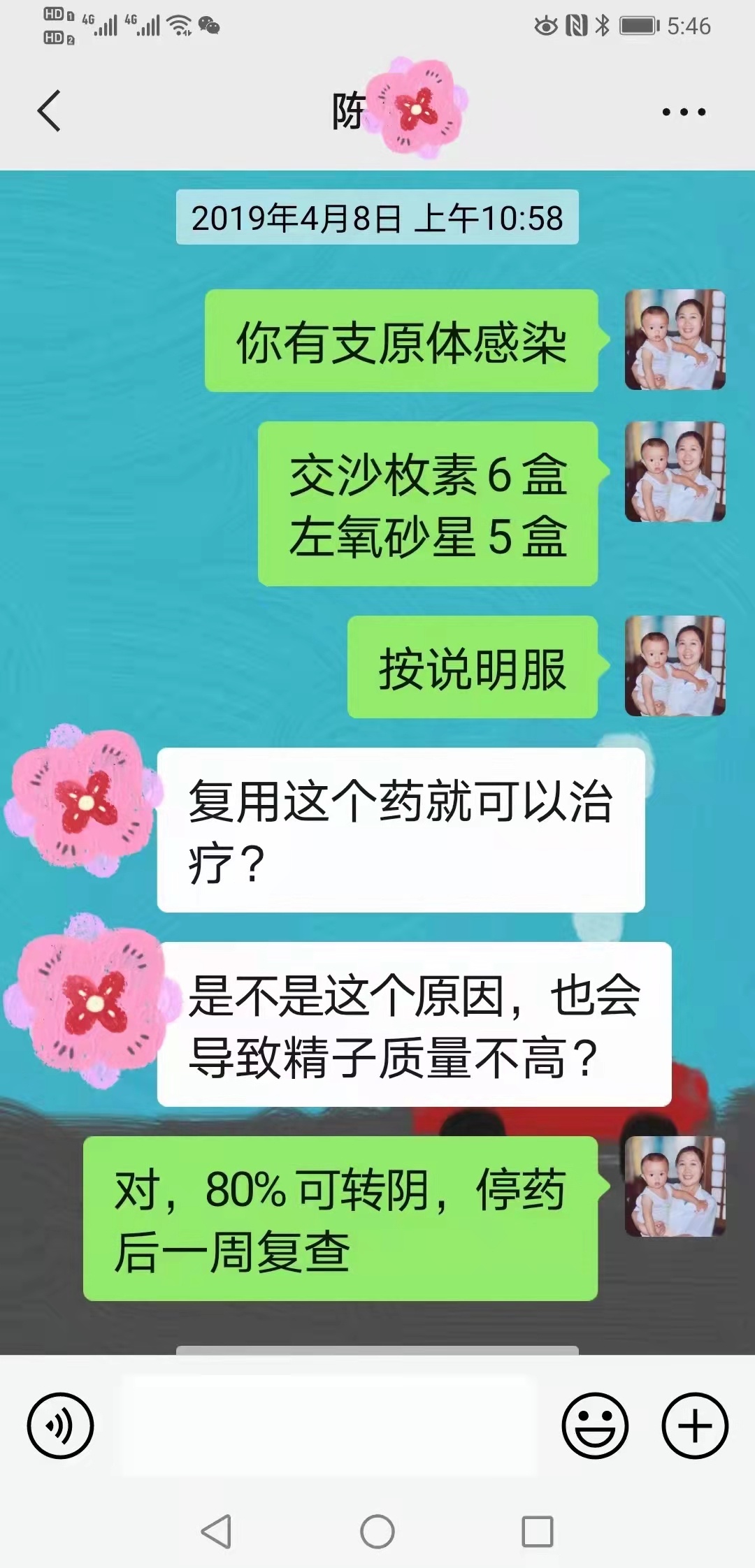The image size is (755, 1568).
Task: Open the three-dot chat options menu
Action: point(684,112)
